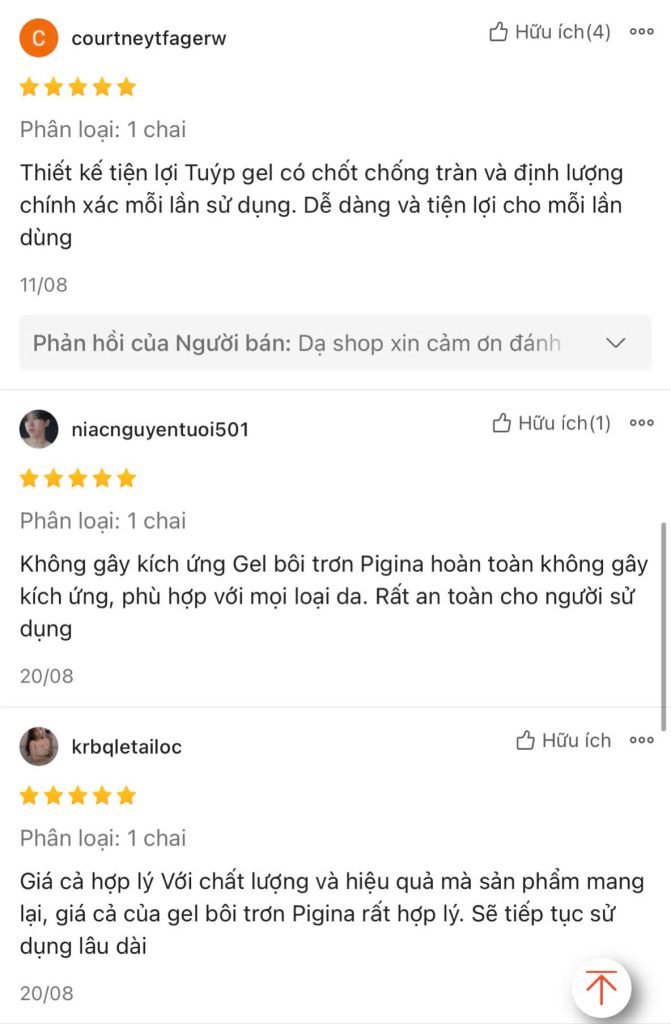
Task: View krbqletailoc's profile picture
Action: [x=39, y=746]
